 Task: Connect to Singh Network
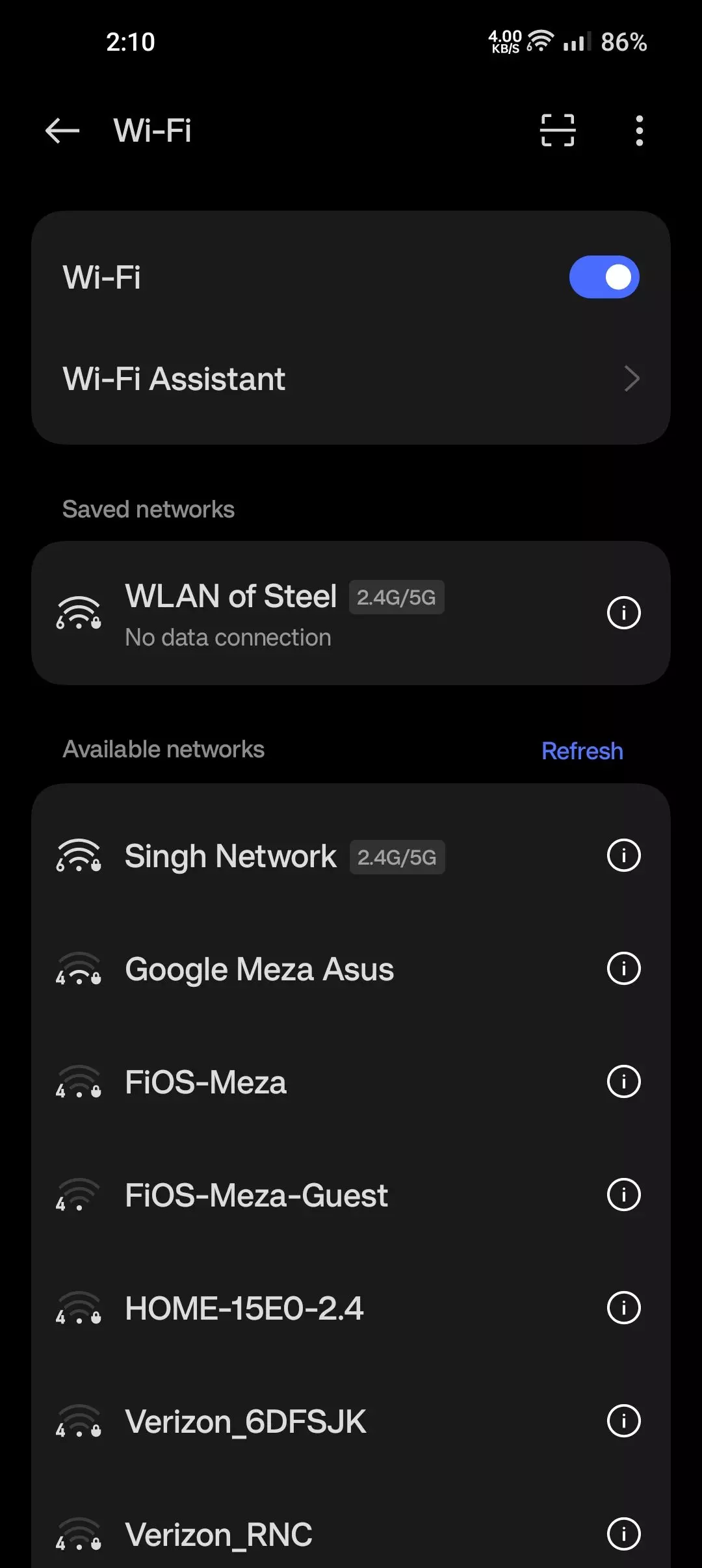[x=229, y=856]
